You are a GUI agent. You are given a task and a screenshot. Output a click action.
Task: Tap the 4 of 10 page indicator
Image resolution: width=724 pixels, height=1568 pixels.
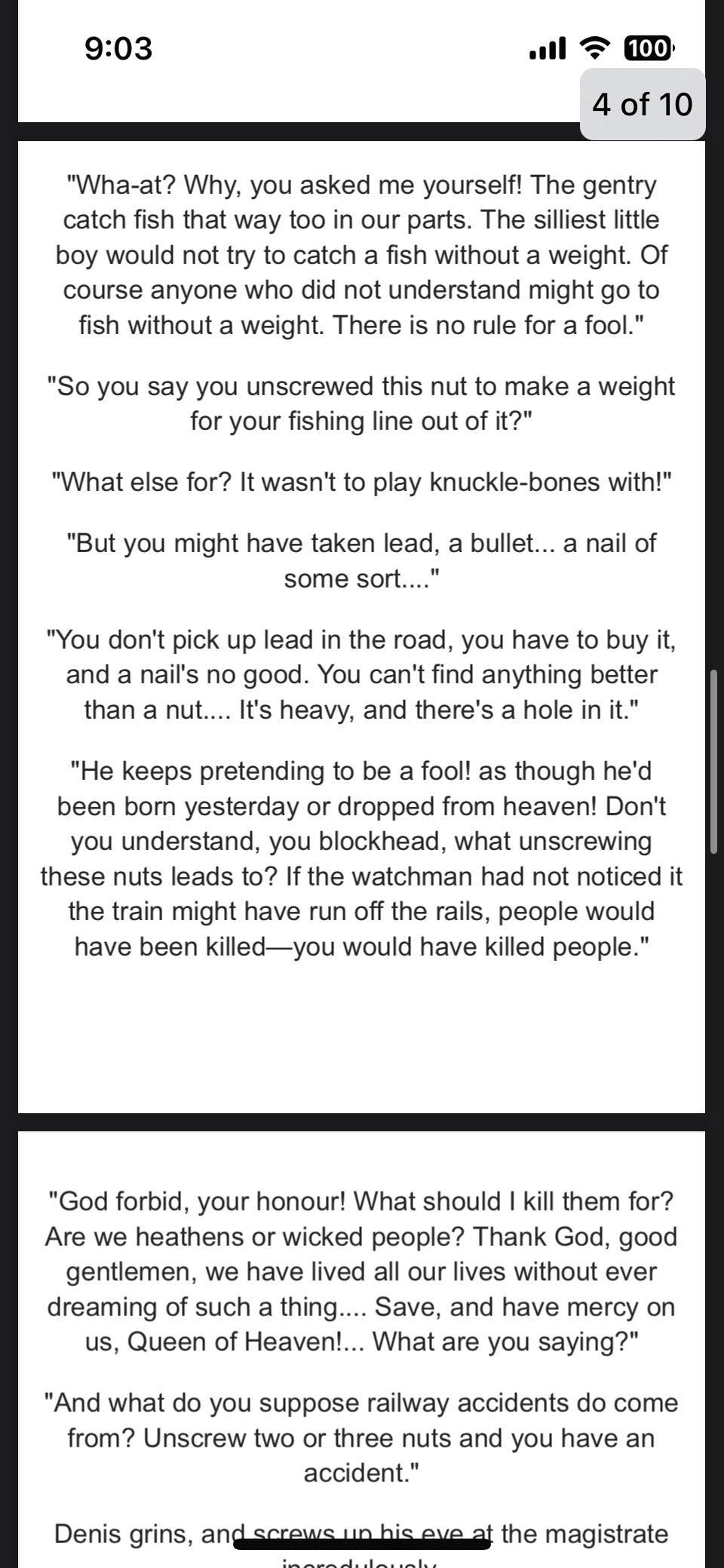click(642, 104)
